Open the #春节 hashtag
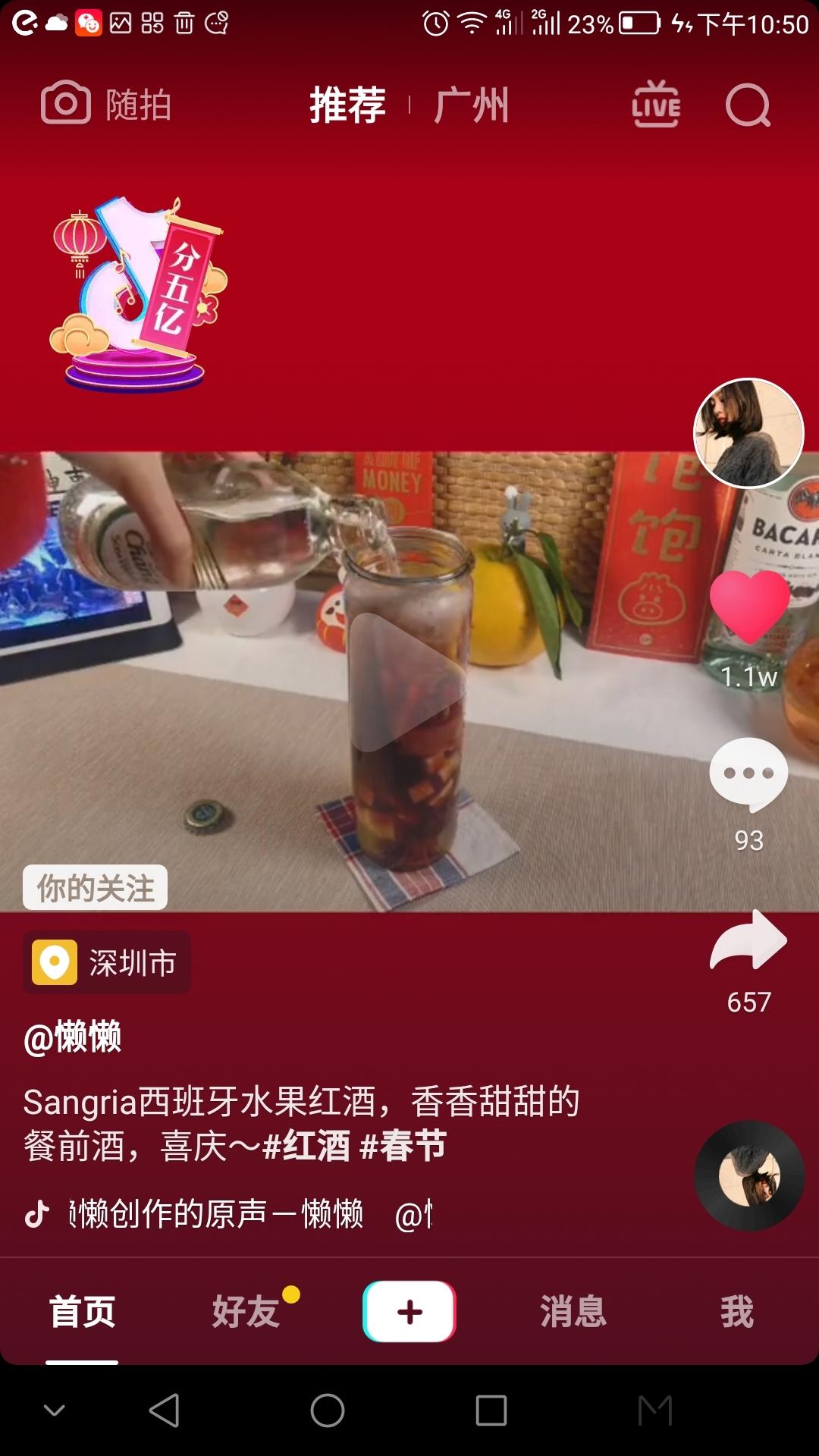 coord(403,1146)
